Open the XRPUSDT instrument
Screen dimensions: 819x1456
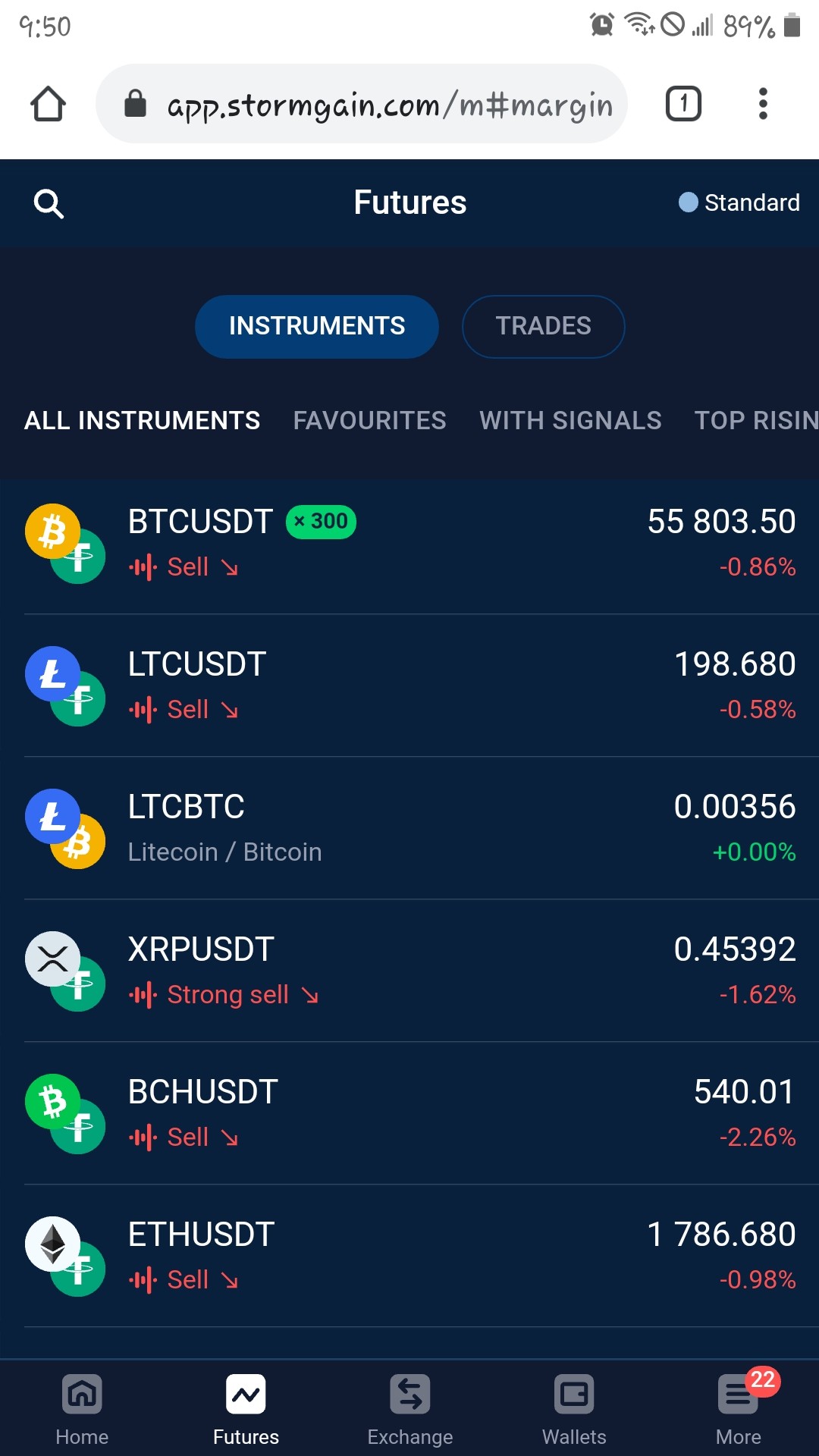(x=409, y=971)
